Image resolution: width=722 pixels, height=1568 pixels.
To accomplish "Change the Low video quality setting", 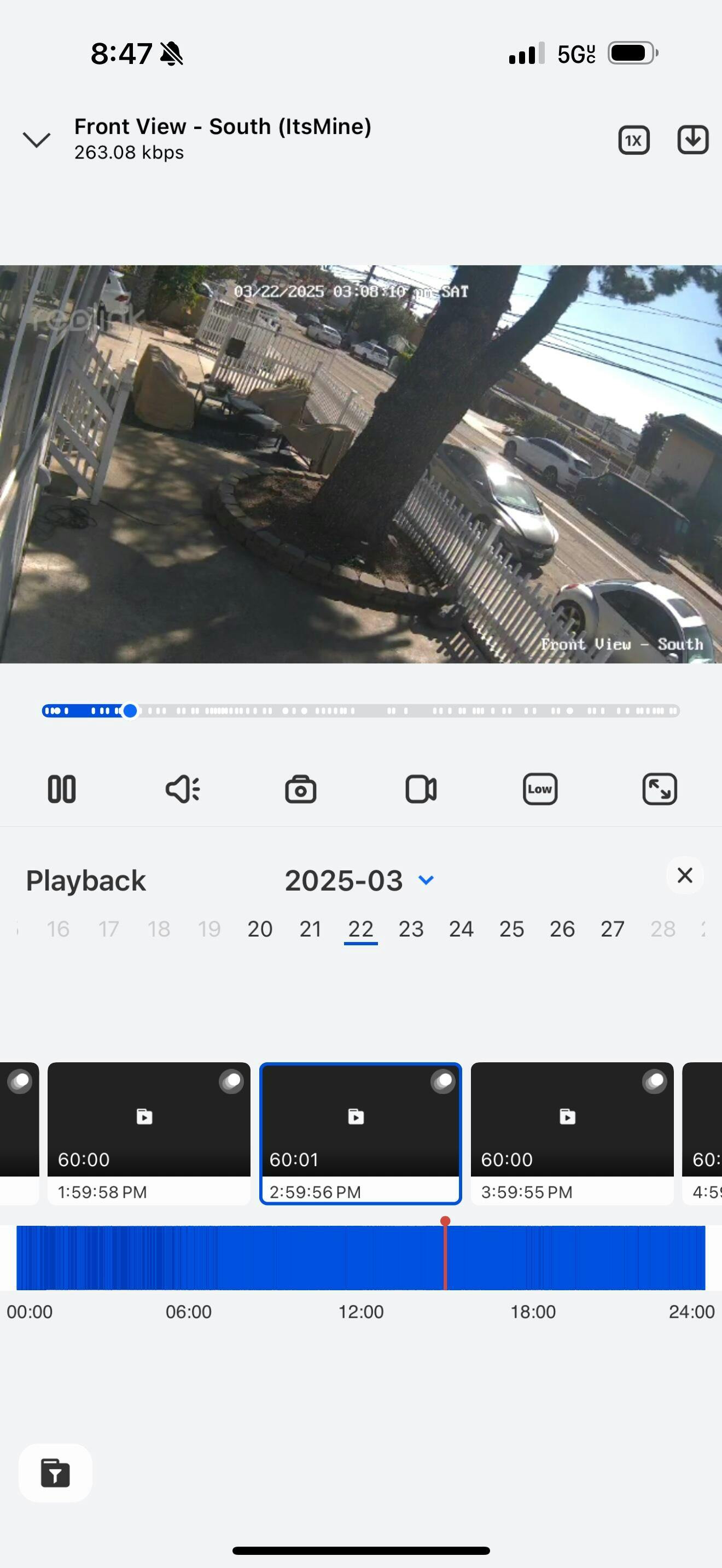I will [x=540, y=789].
